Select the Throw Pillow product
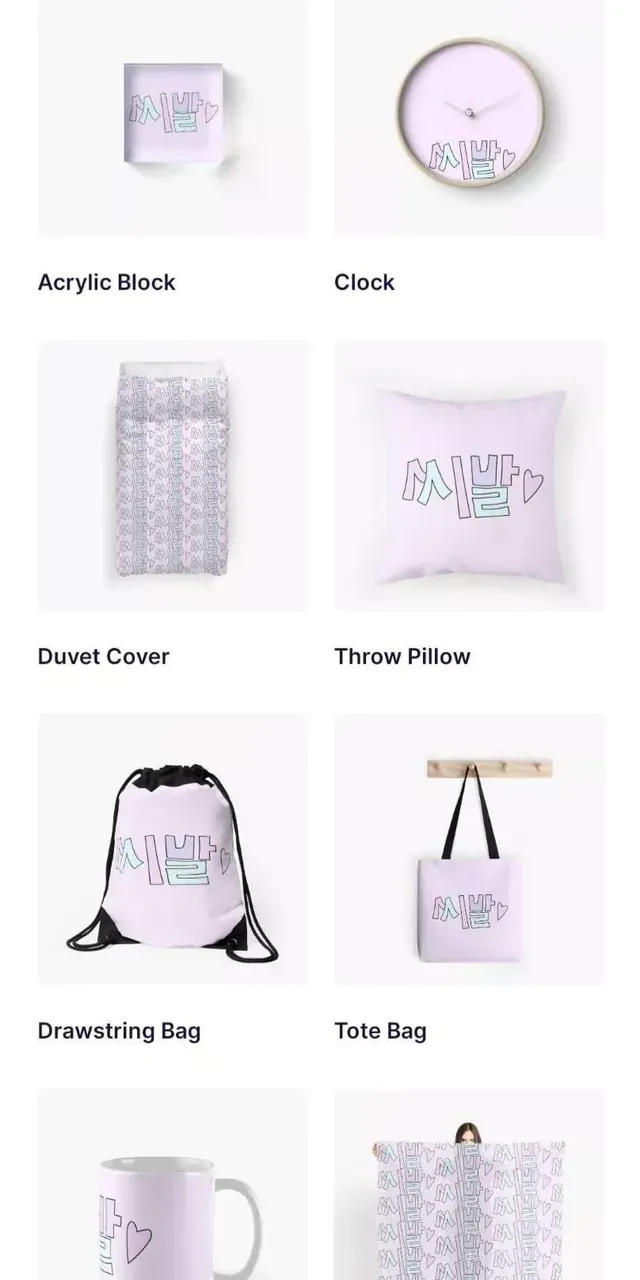 tap(469, 475)
